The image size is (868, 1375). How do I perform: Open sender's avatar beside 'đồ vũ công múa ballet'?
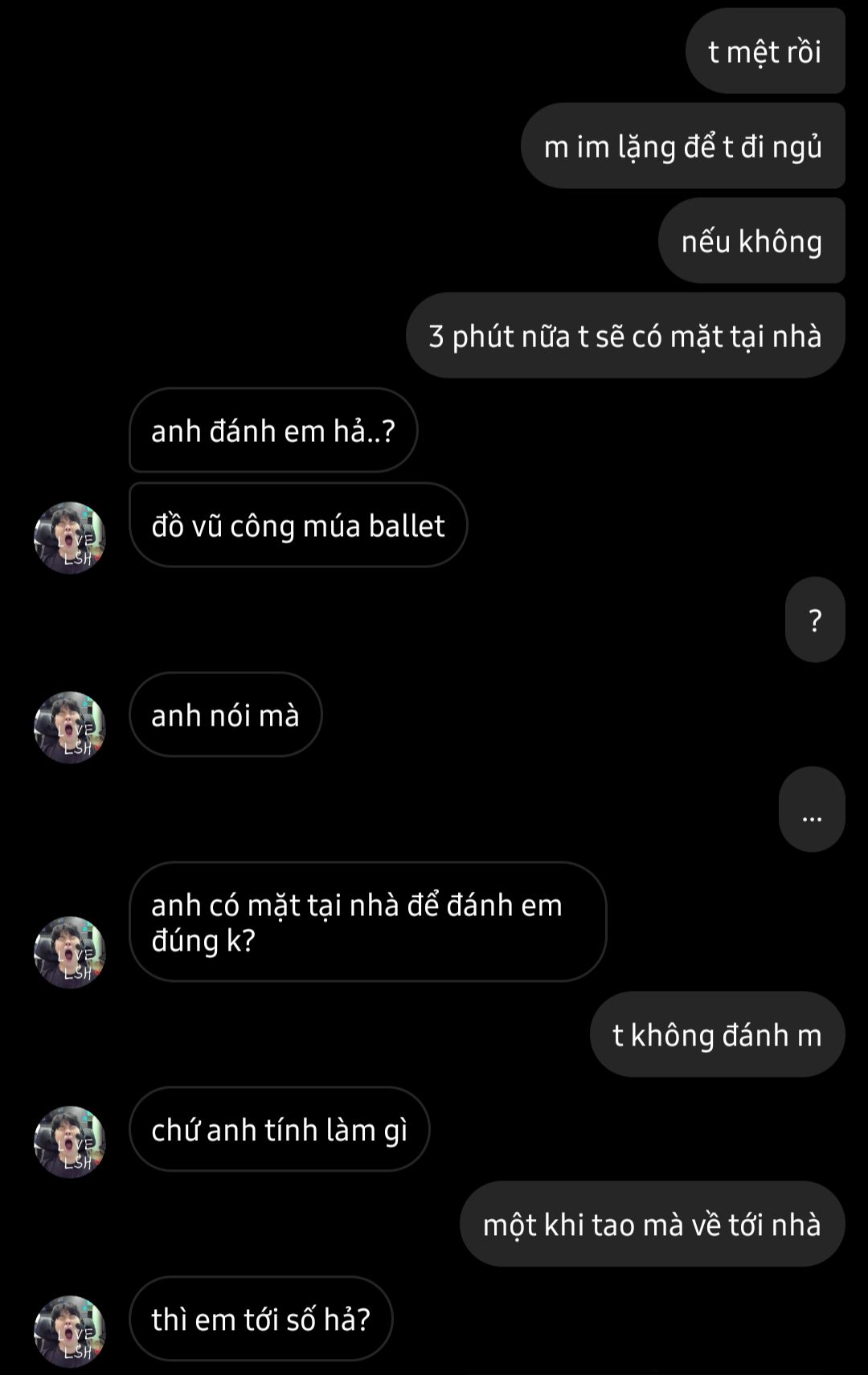[x=69, y=538]
